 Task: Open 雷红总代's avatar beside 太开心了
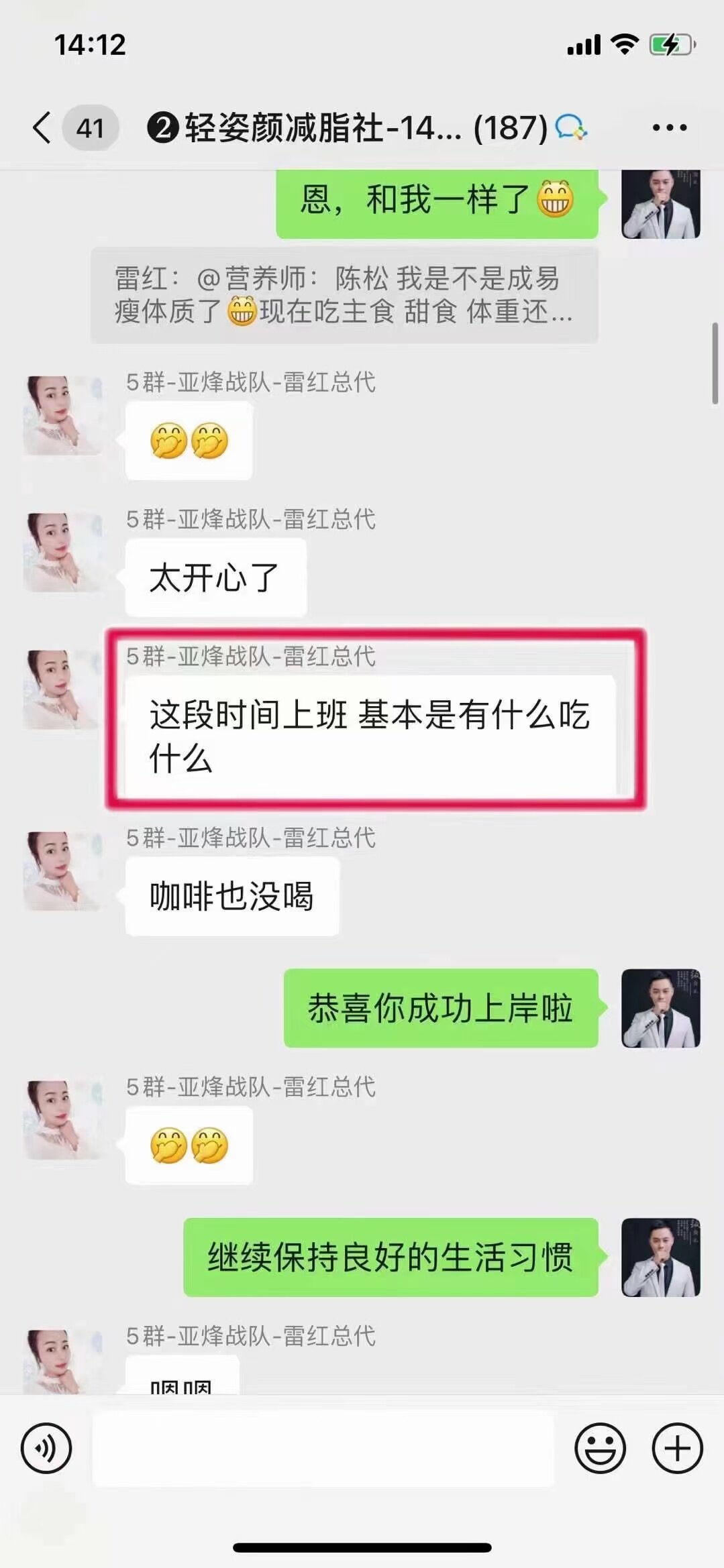click(x=63, y=552)
